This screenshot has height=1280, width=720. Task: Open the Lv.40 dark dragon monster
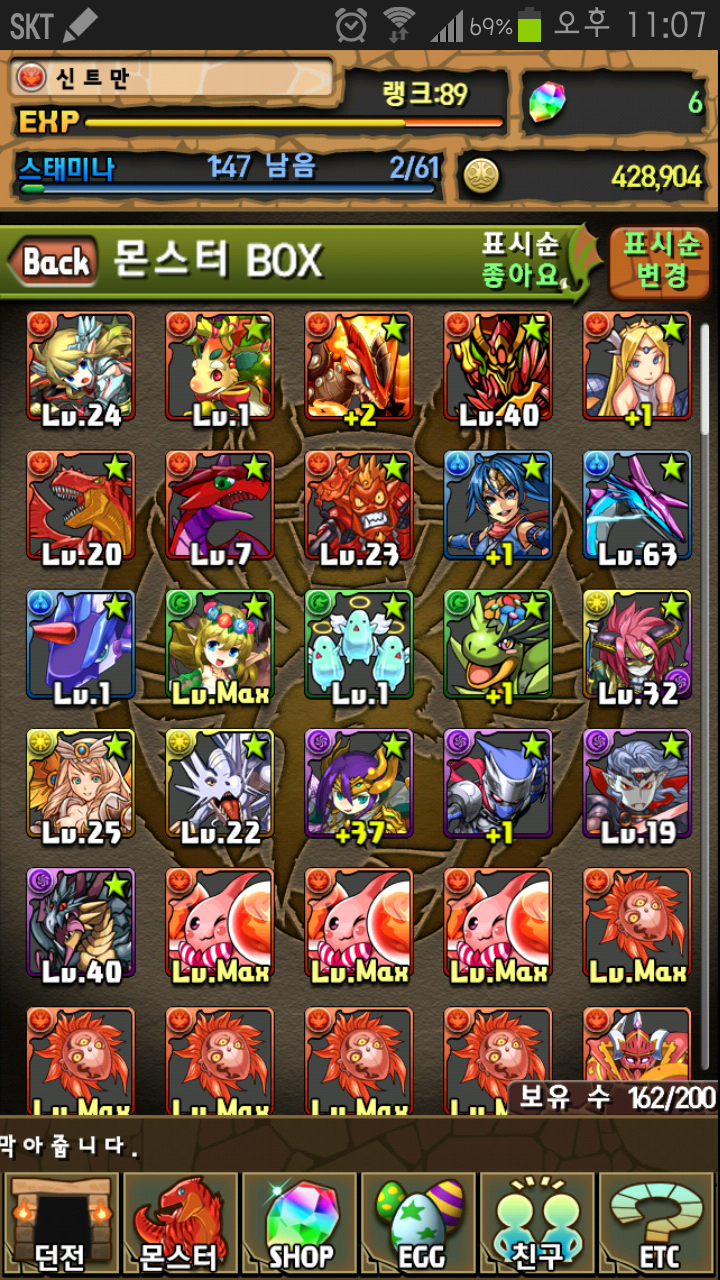[x=80, y=923]
